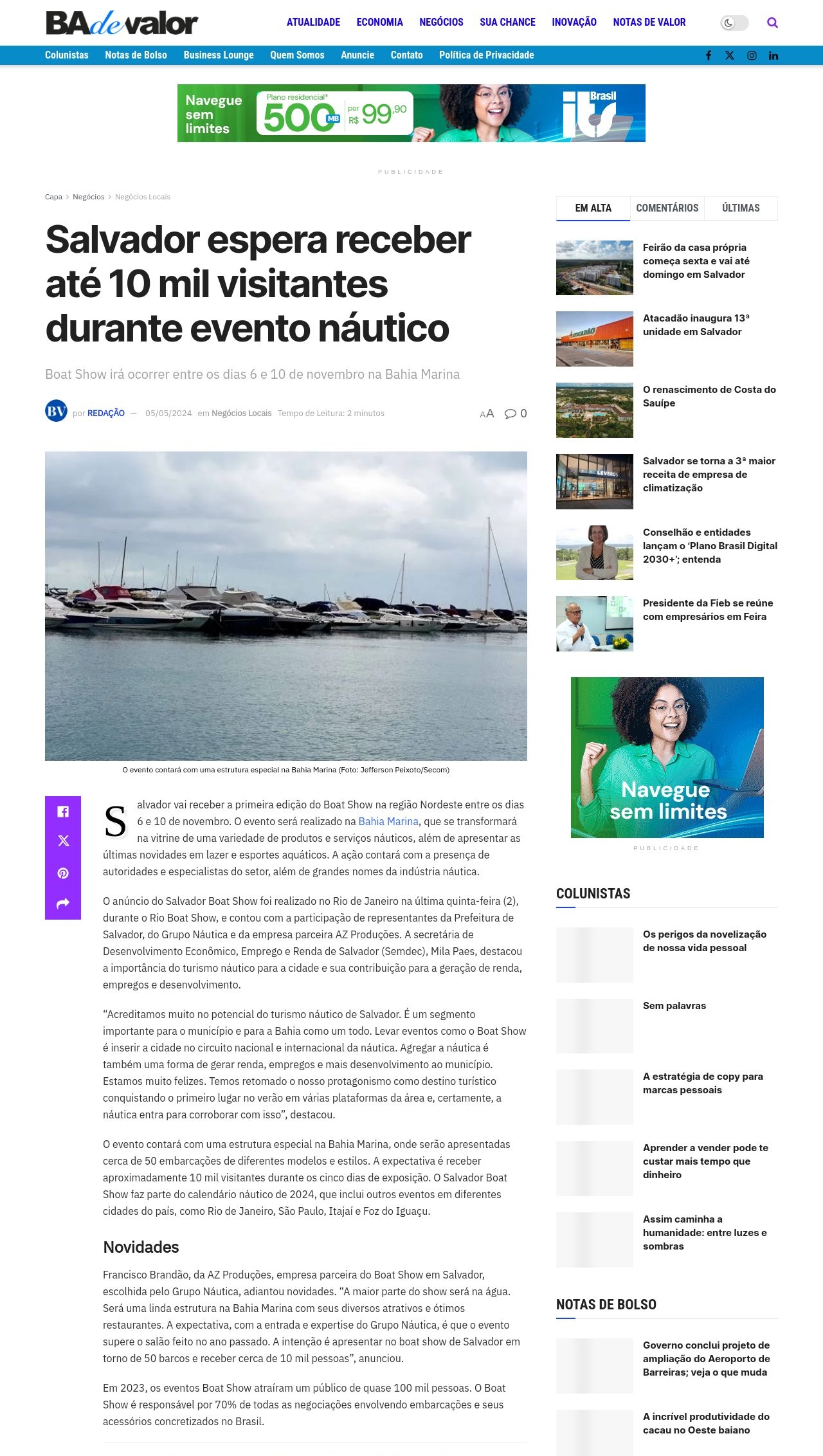Open author Redação's page
The width and height of the screenshot is (823, 1456).
(106, 414)
